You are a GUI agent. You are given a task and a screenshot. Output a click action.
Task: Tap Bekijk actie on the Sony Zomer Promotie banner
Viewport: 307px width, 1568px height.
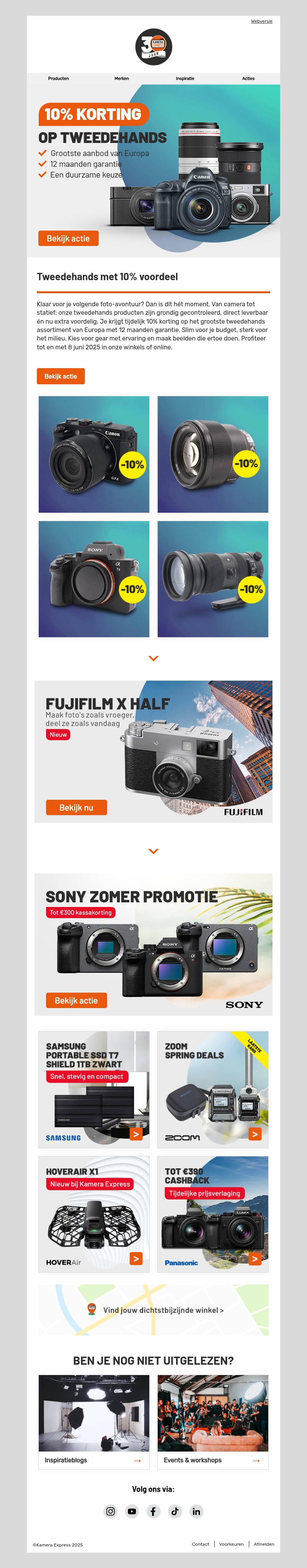coord(76,1000)
